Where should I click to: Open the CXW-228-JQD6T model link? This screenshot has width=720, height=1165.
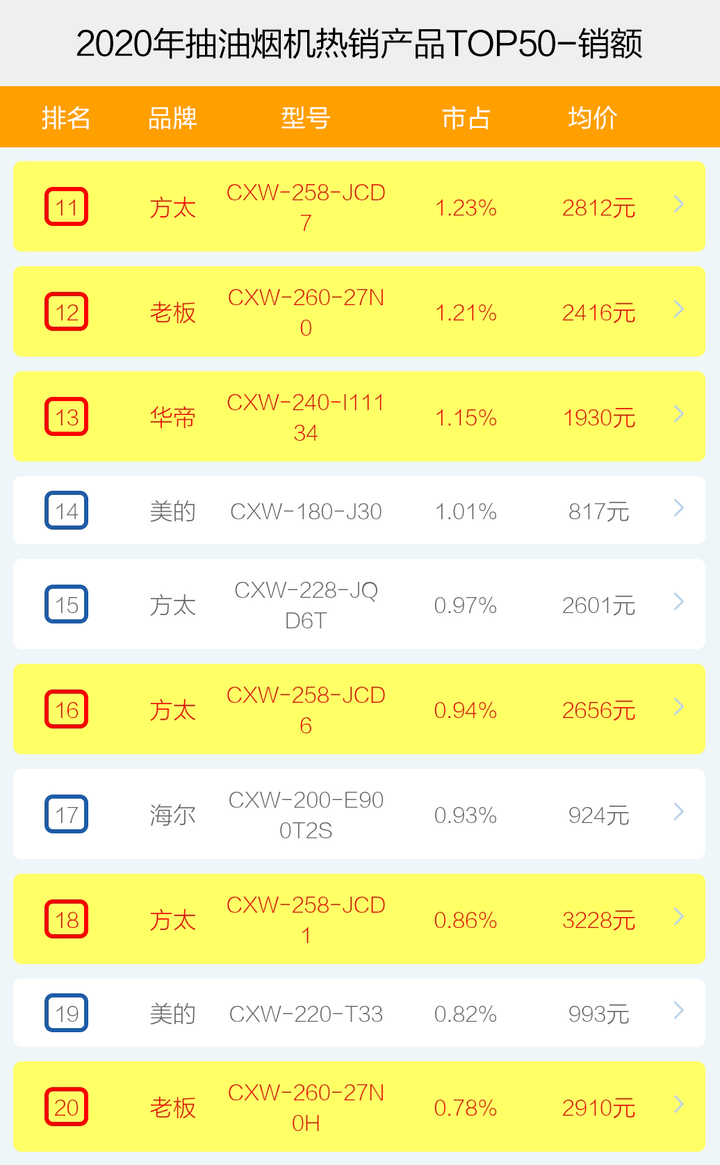click(305, 602)
